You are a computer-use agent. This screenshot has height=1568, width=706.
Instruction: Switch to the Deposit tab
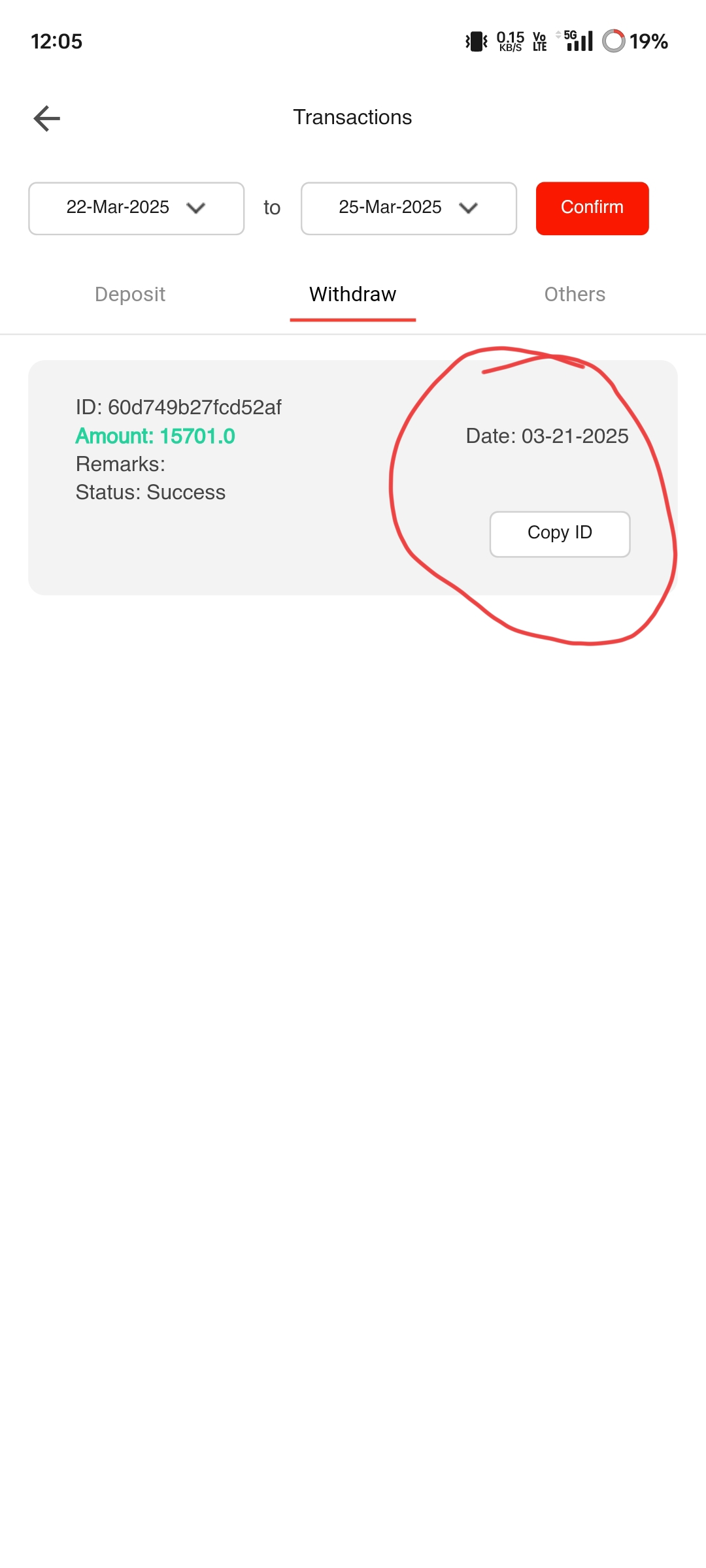click(x=130, y=295)
